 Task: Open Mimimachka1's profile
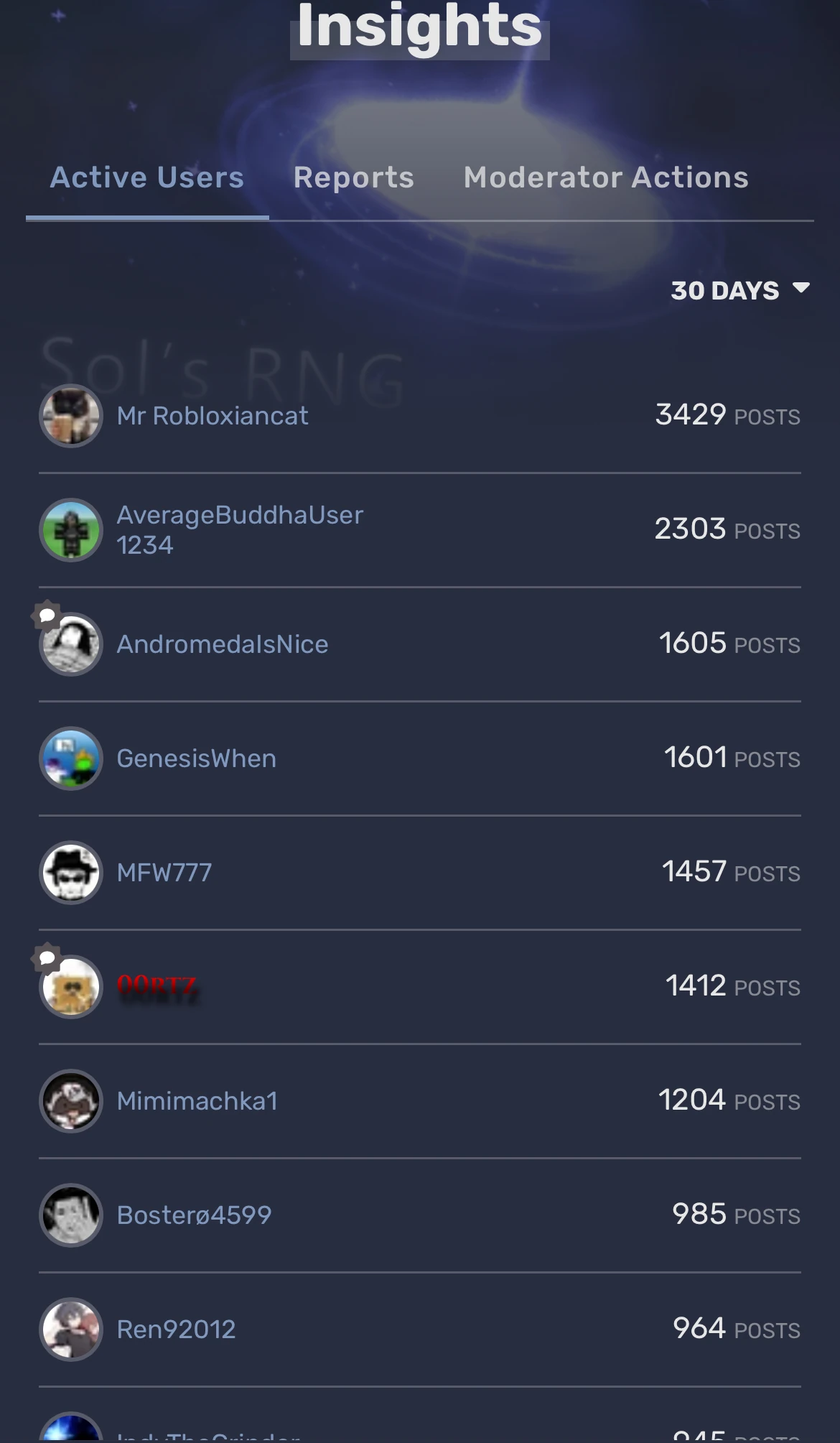pos(197,1101)
